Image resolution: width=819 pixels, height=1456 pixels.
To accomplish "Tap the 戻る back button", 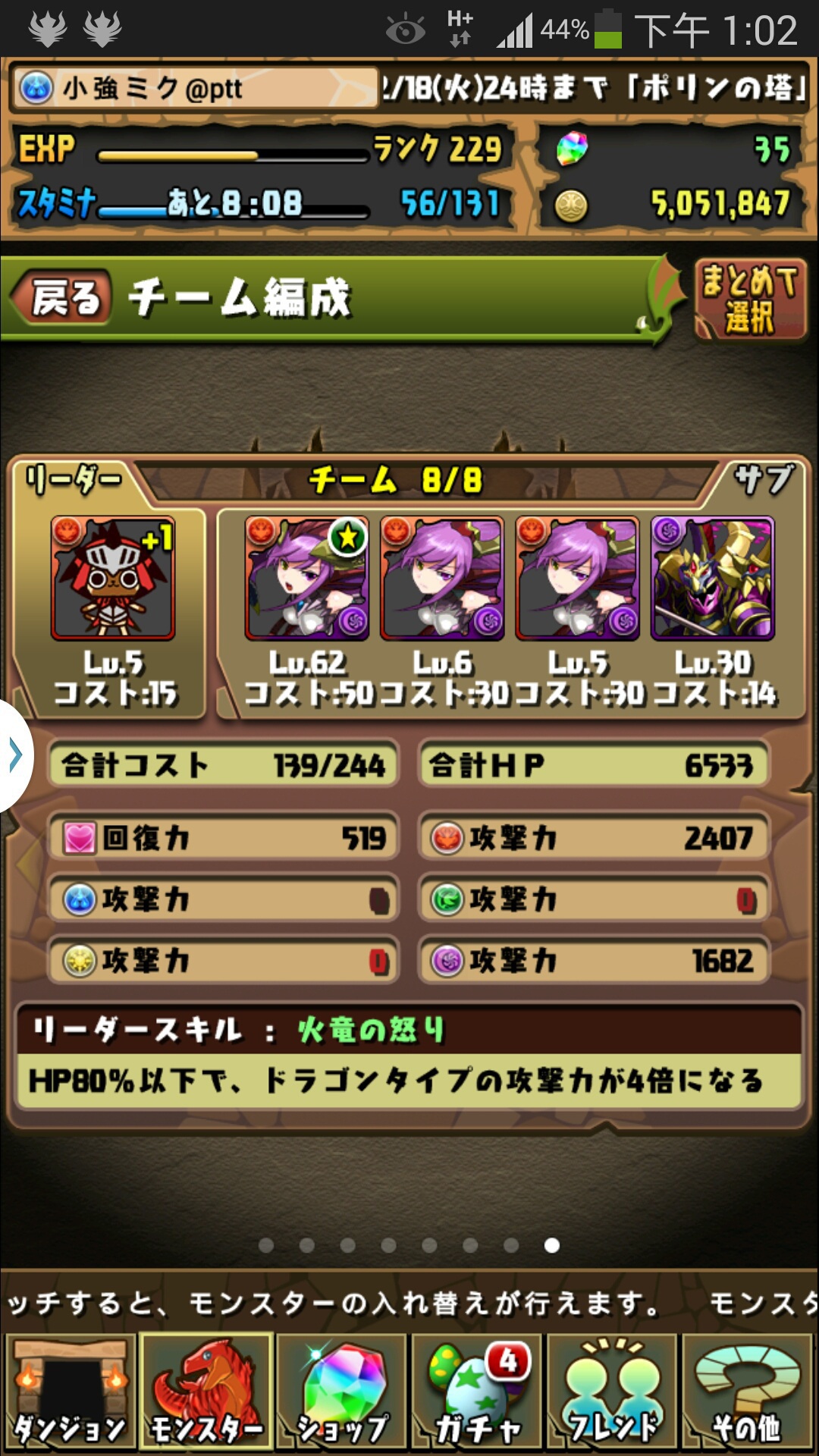I will pos(62,298).
